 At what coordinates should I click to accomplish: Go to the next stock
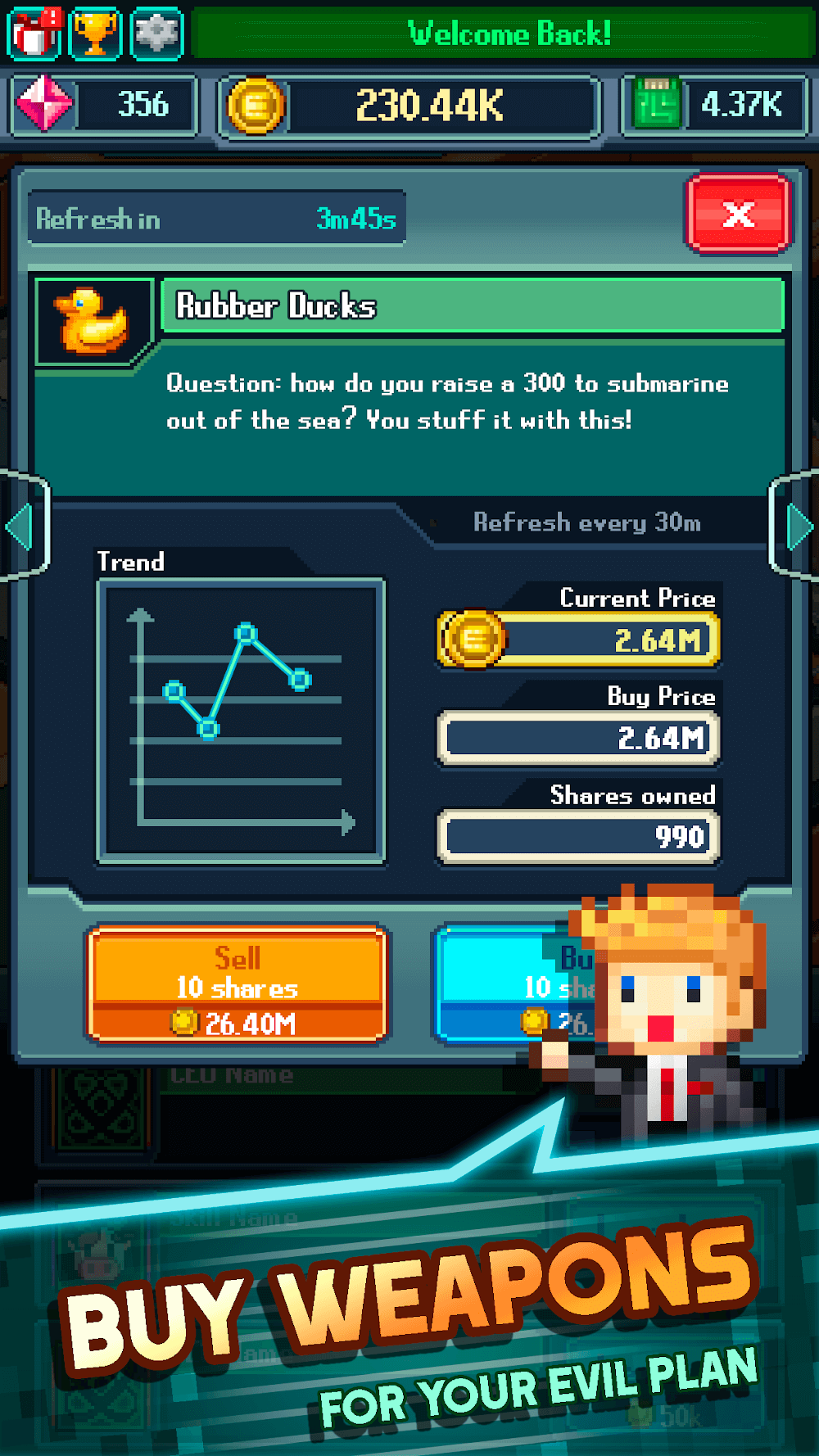click(x=799, y=526)
